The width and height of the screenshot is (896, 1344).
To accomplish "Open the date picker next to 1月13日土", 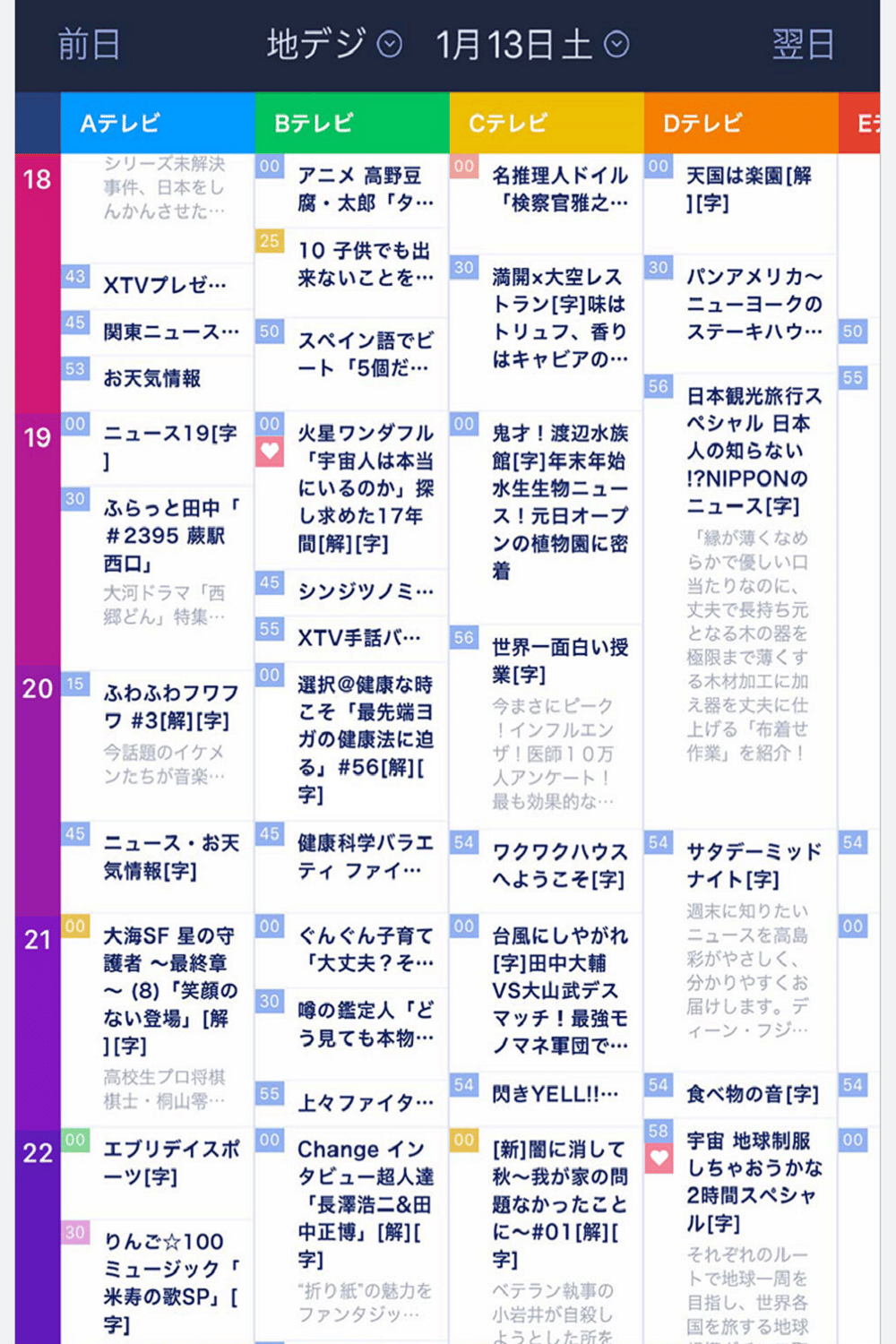I will point(615,43).
